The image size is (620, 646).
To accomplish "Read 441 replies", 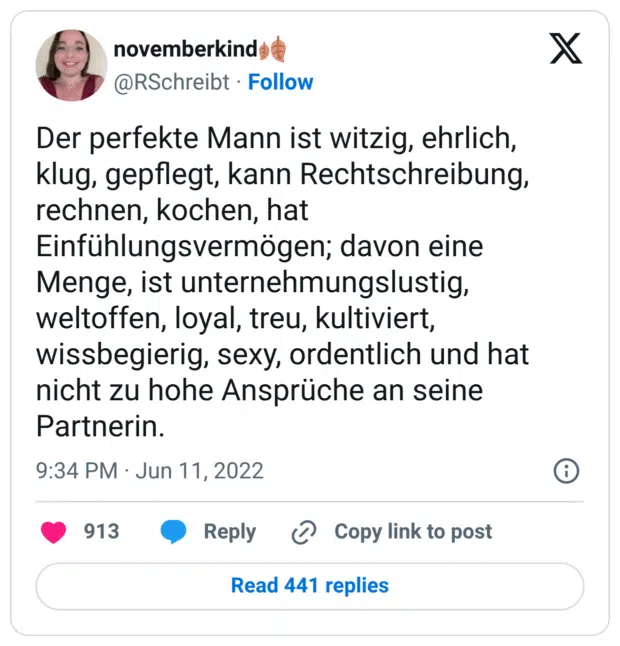I will point(309,586).
